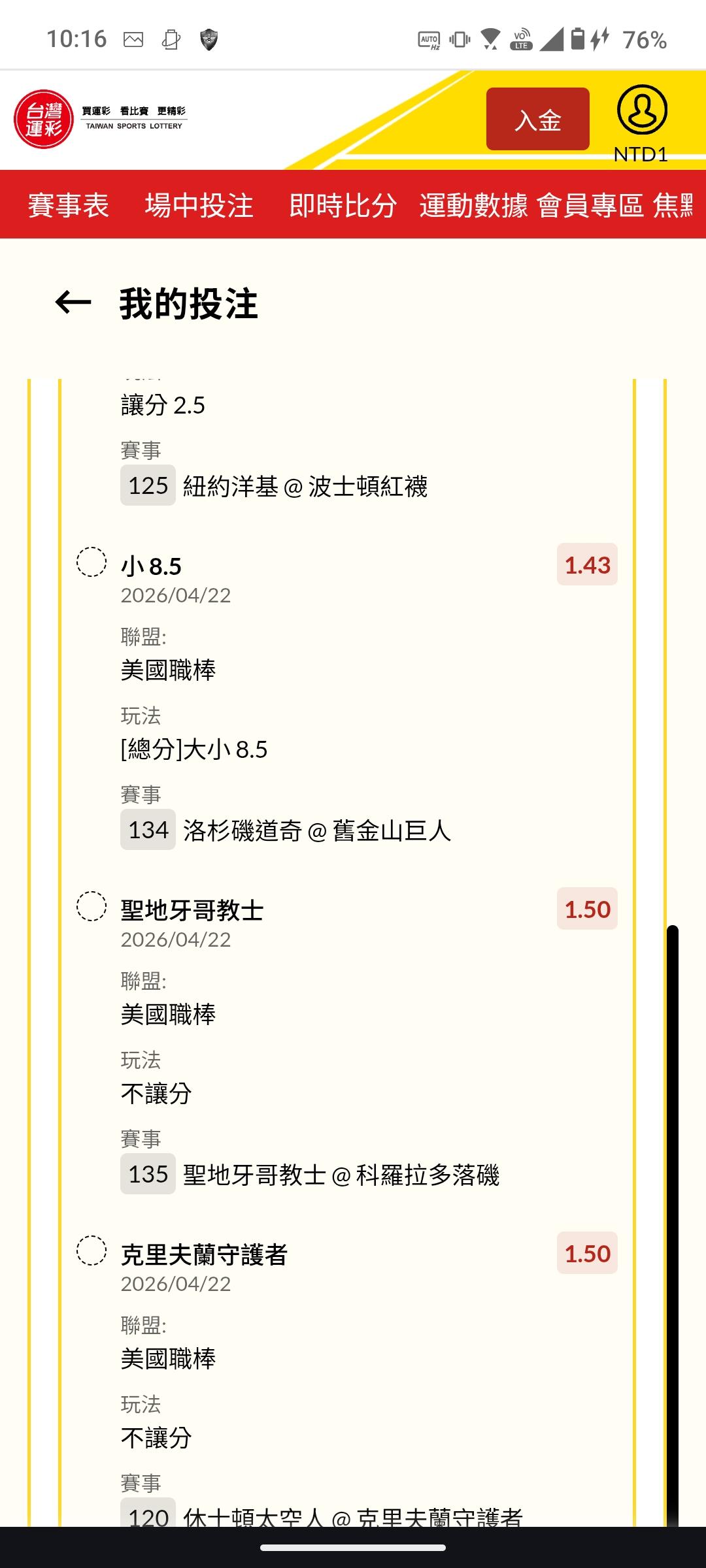This screenshot has width=706, height=1568.
Task: Tap the 入金 deposit button
Action: point(537,120)
